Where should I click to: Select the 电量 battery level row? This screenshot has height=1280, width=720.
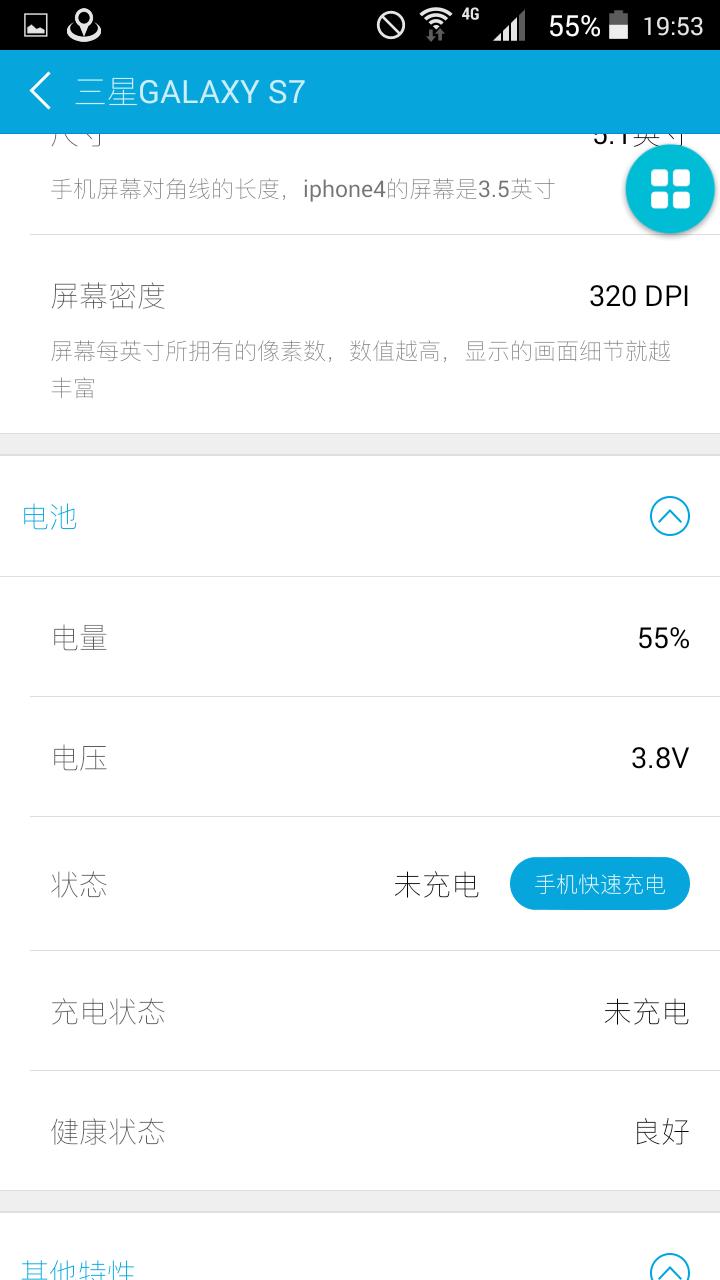[x=360, y=637]
